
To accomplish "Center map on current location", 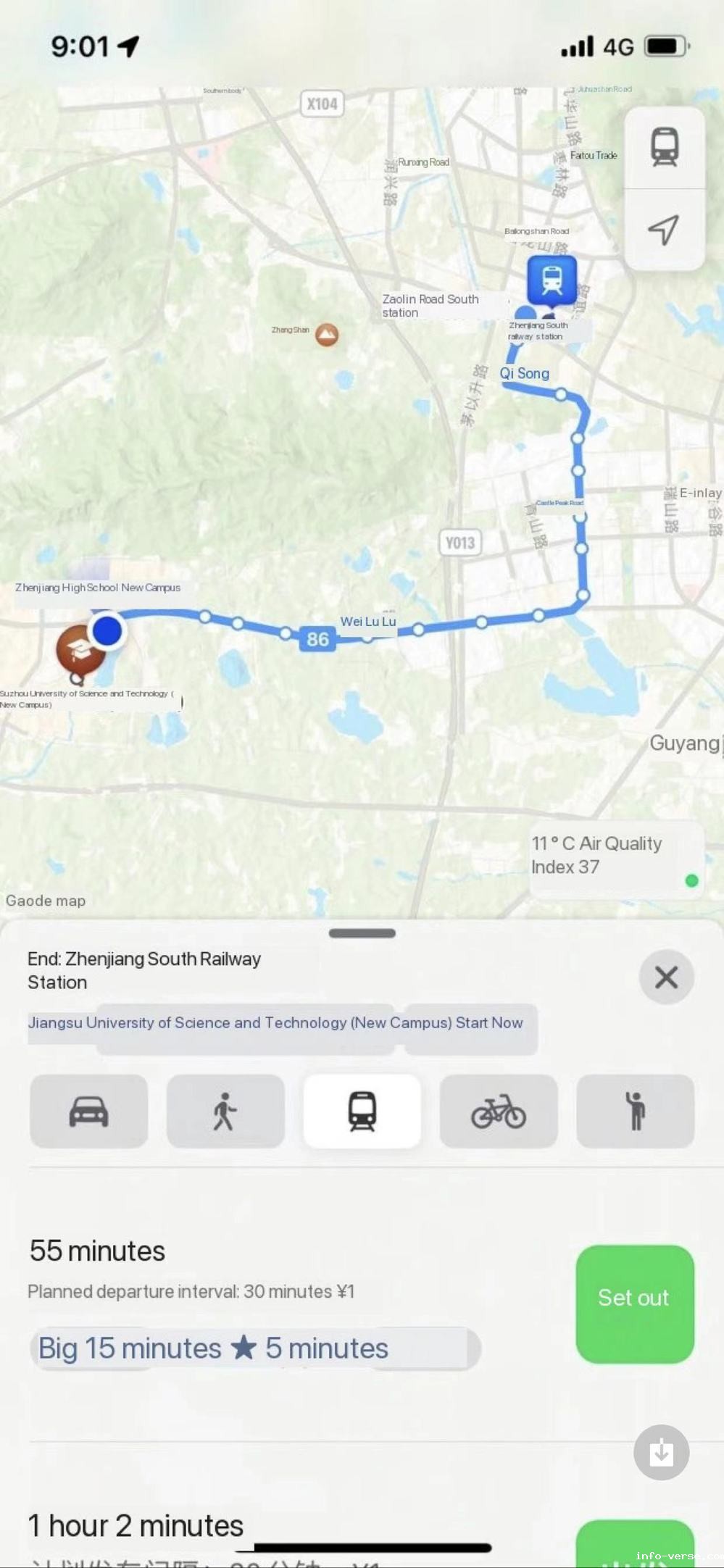I will point(664,230).
